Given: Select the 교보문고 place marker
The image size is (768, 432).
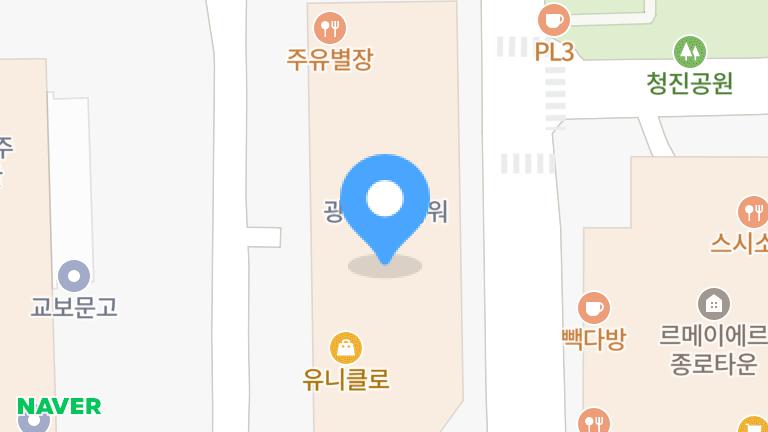Looking at the screenshot, I should pyautogui.click(x=74, y=275).
